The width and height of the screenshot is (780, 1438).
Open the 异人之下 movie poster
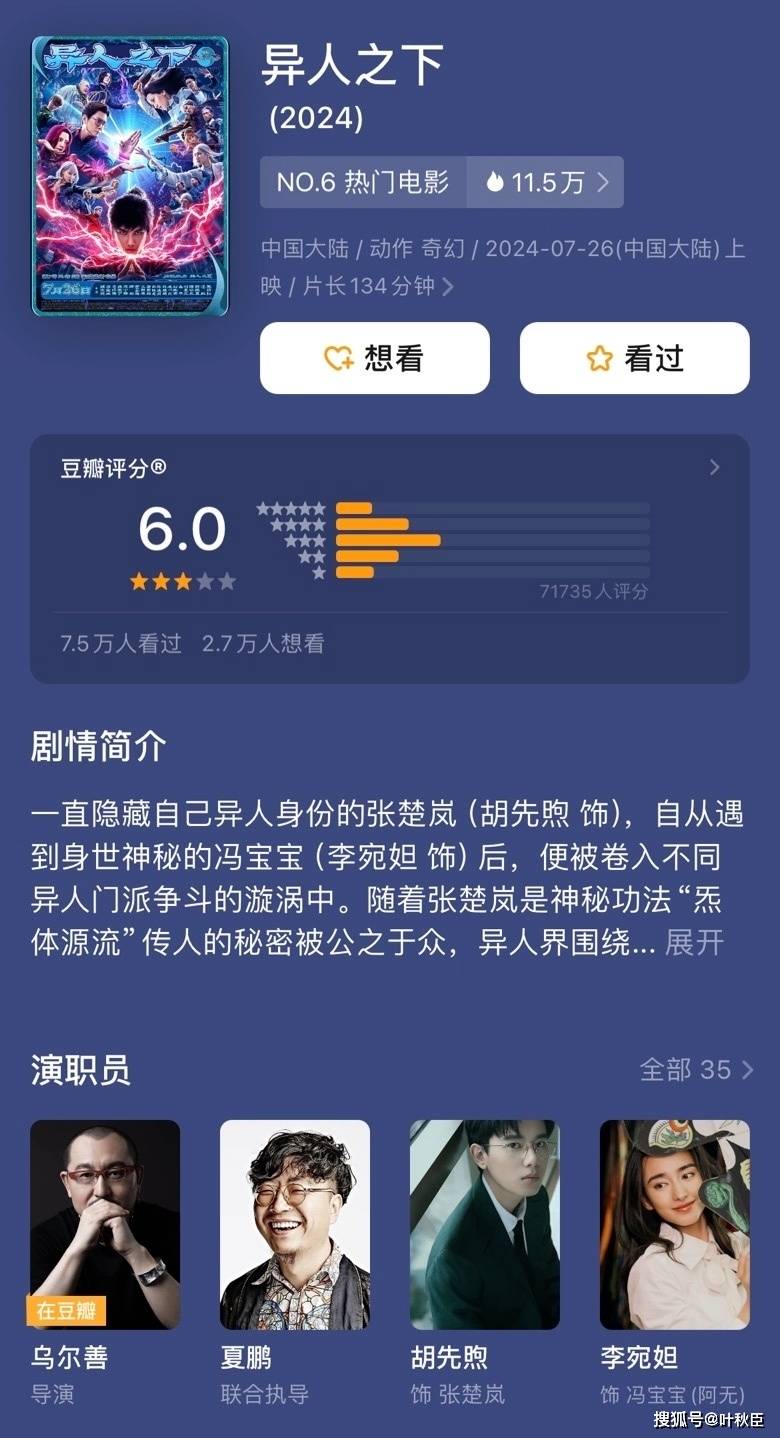[x=130, y=176]
